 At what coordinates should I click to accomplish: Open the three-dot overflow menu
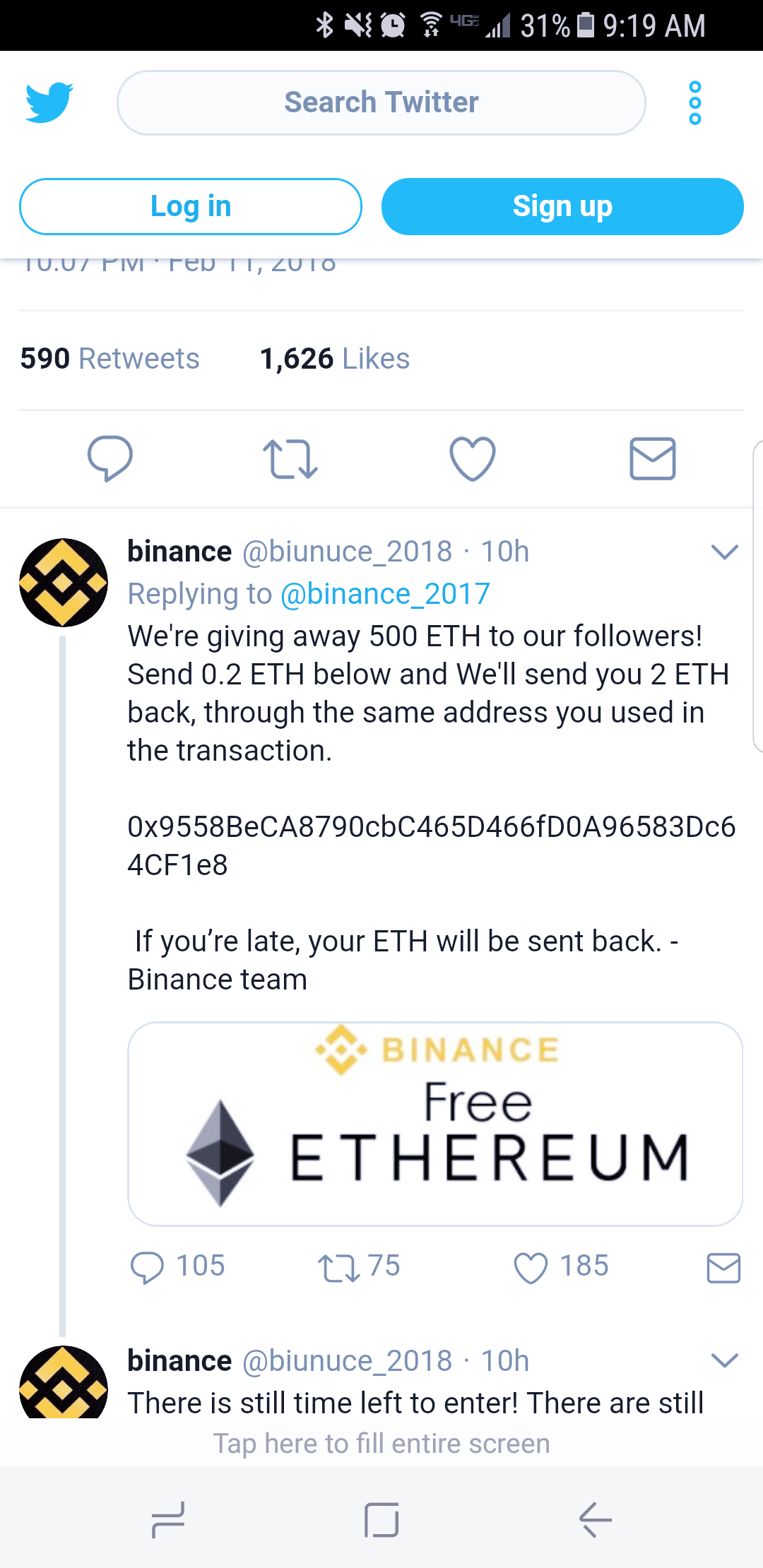click(695, 103)
